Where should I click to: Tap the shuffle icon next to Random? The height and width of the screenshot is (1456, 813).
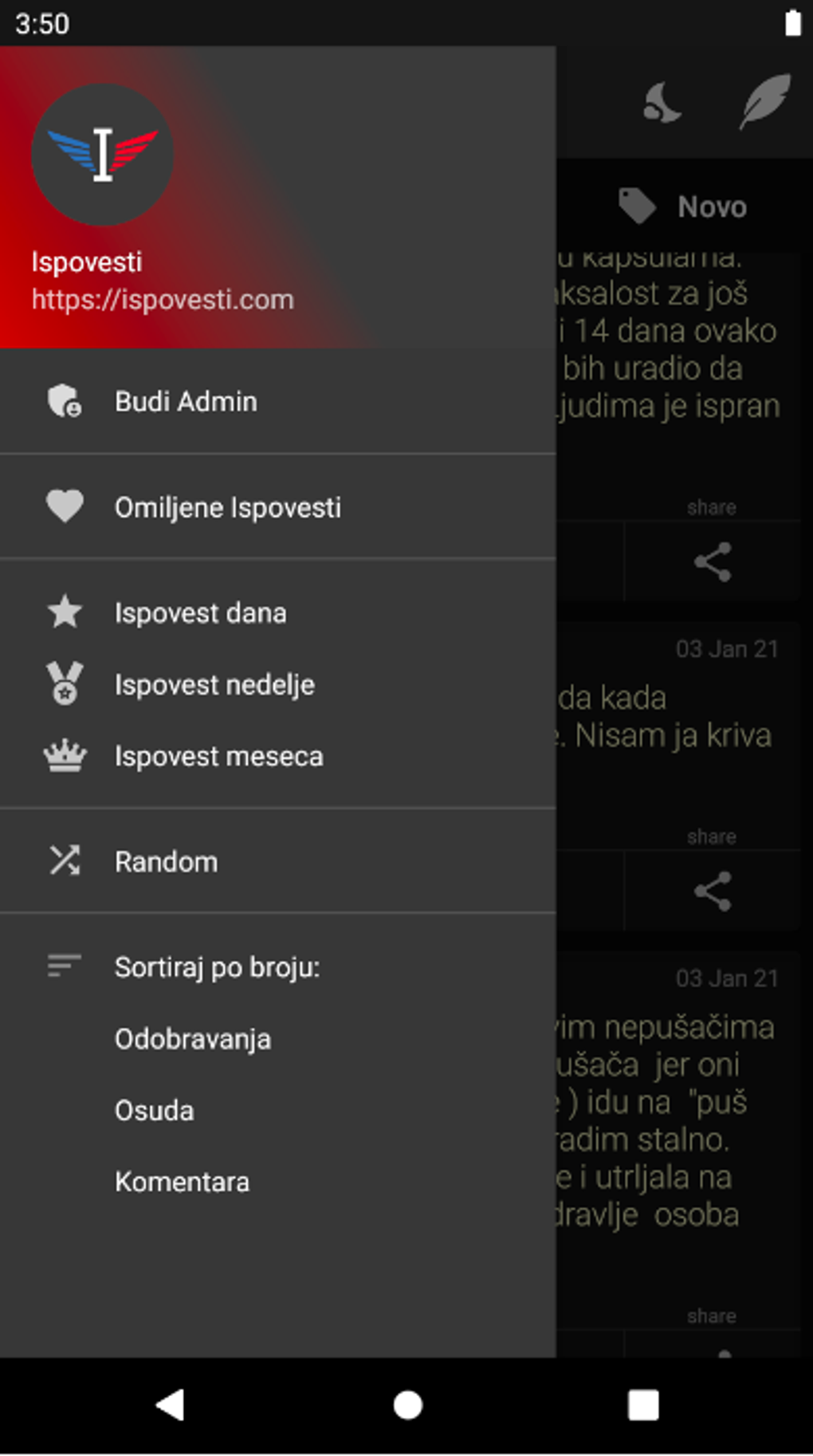click(64, 860)
